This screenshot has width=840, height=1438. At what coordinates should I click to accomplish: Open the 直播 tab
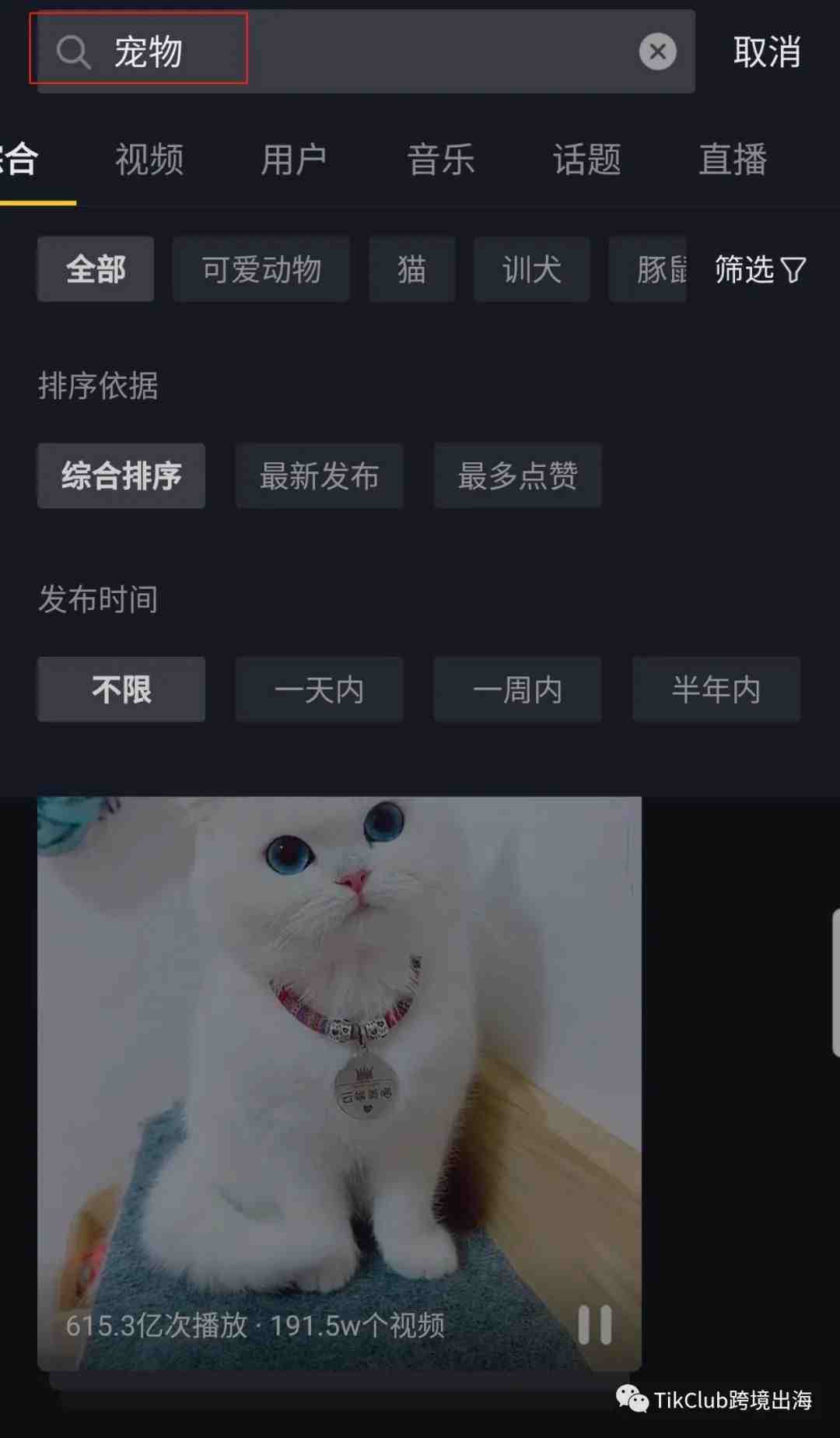tap(733, 160)
